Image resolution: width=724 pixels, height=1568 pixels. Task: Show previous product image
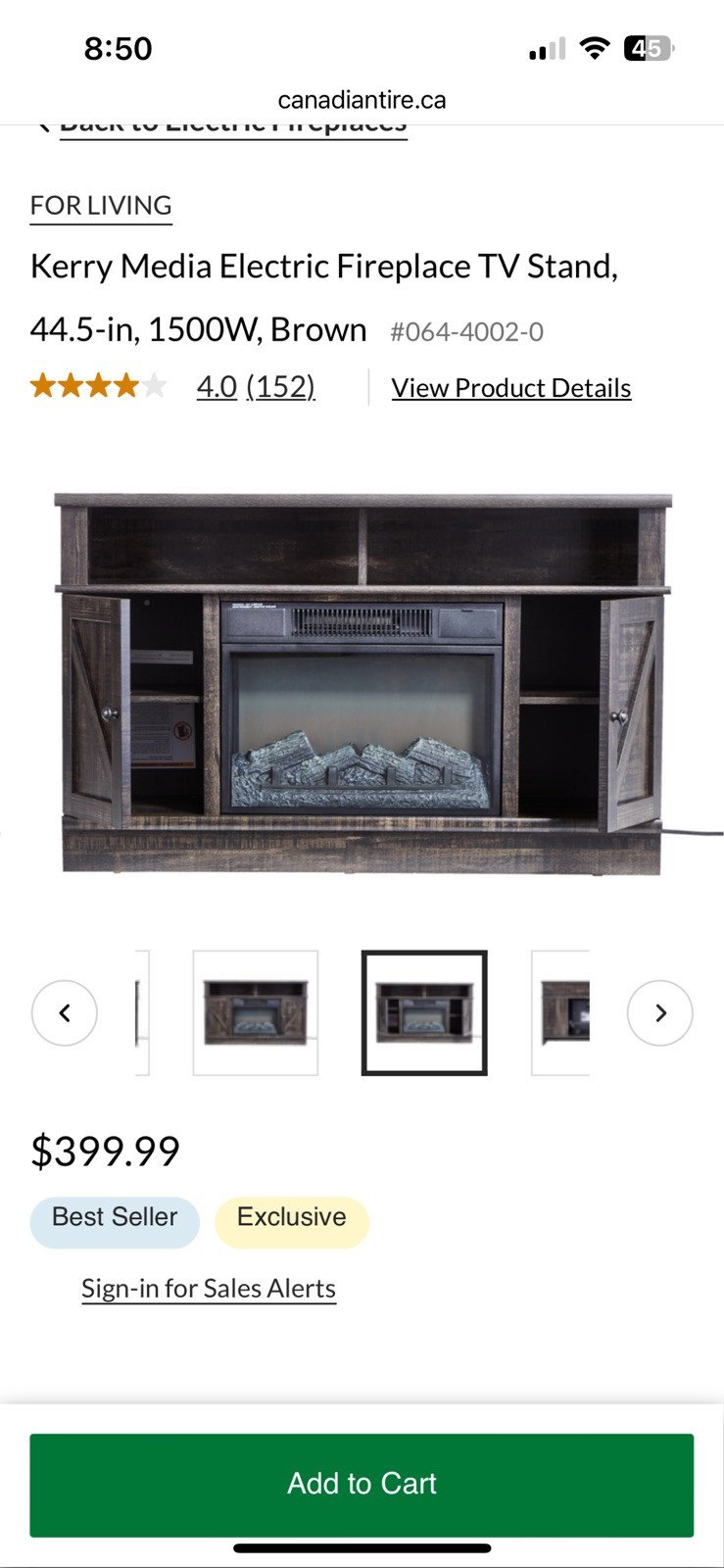coord(65,1012)
